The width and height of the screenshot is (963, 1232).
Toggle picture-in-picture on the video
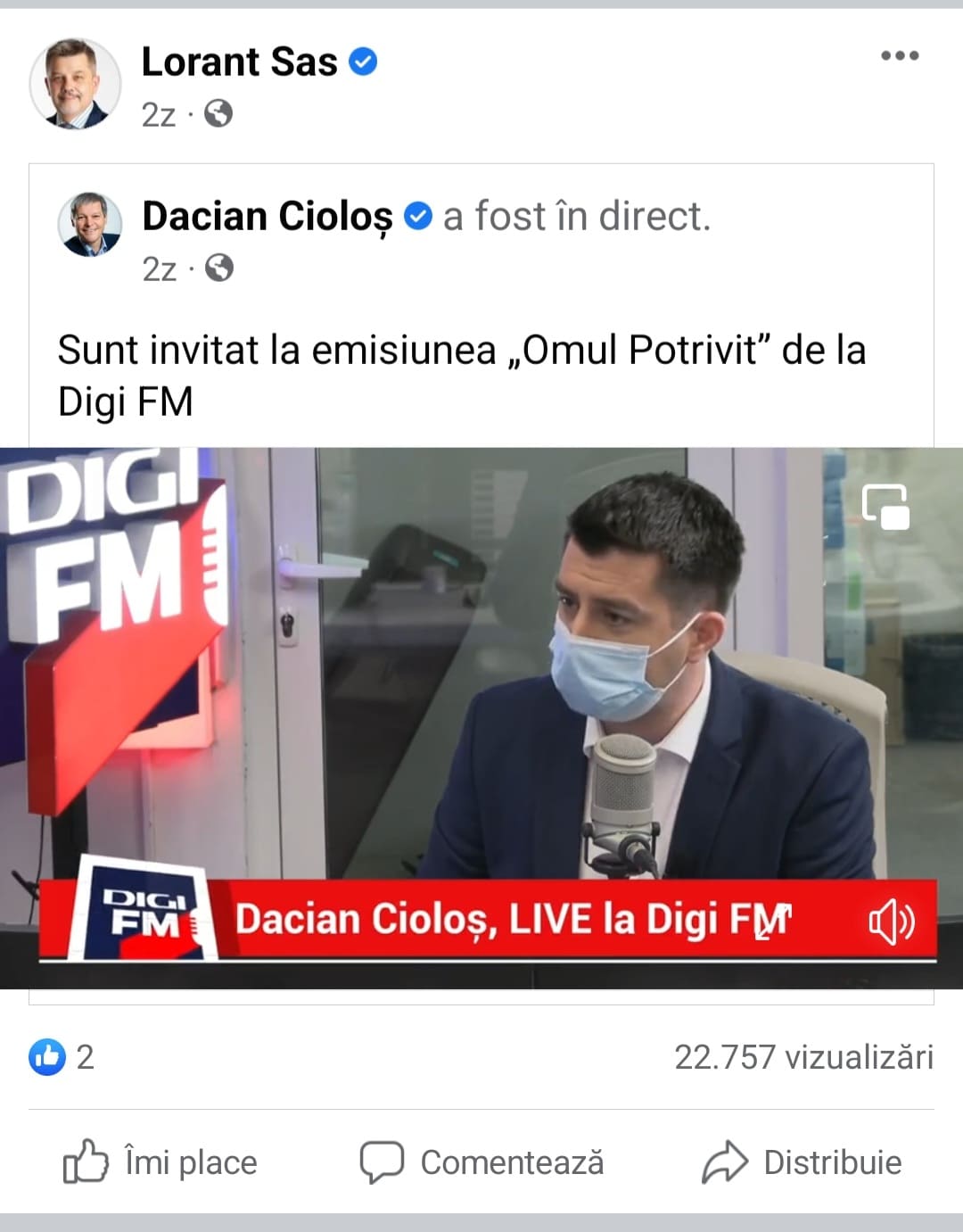click(x=885, y=507)
